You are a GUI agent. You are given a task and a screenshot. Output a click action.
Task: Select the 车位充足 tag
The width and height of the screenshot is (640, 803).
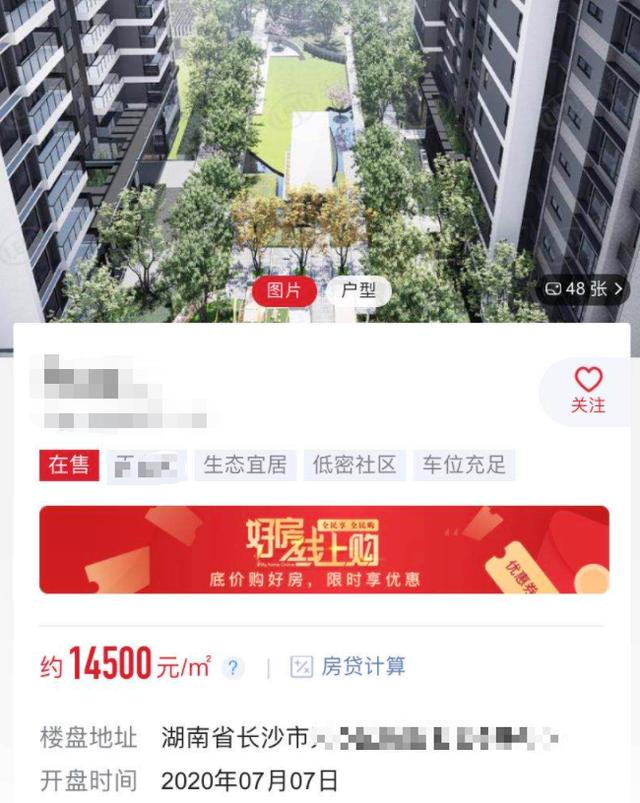[x=464, y=465]
